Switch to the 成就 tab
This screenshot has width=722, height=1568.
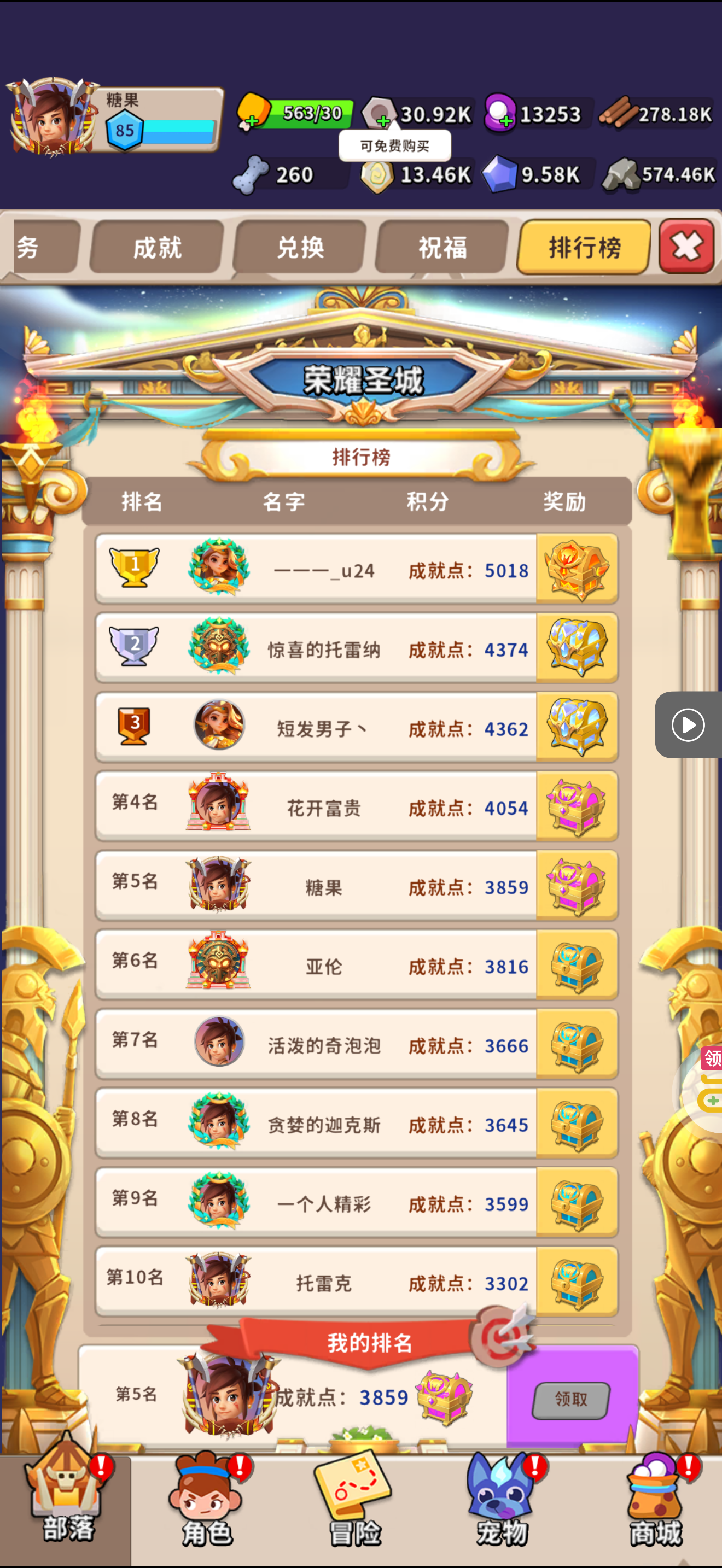tap(157, 248)
